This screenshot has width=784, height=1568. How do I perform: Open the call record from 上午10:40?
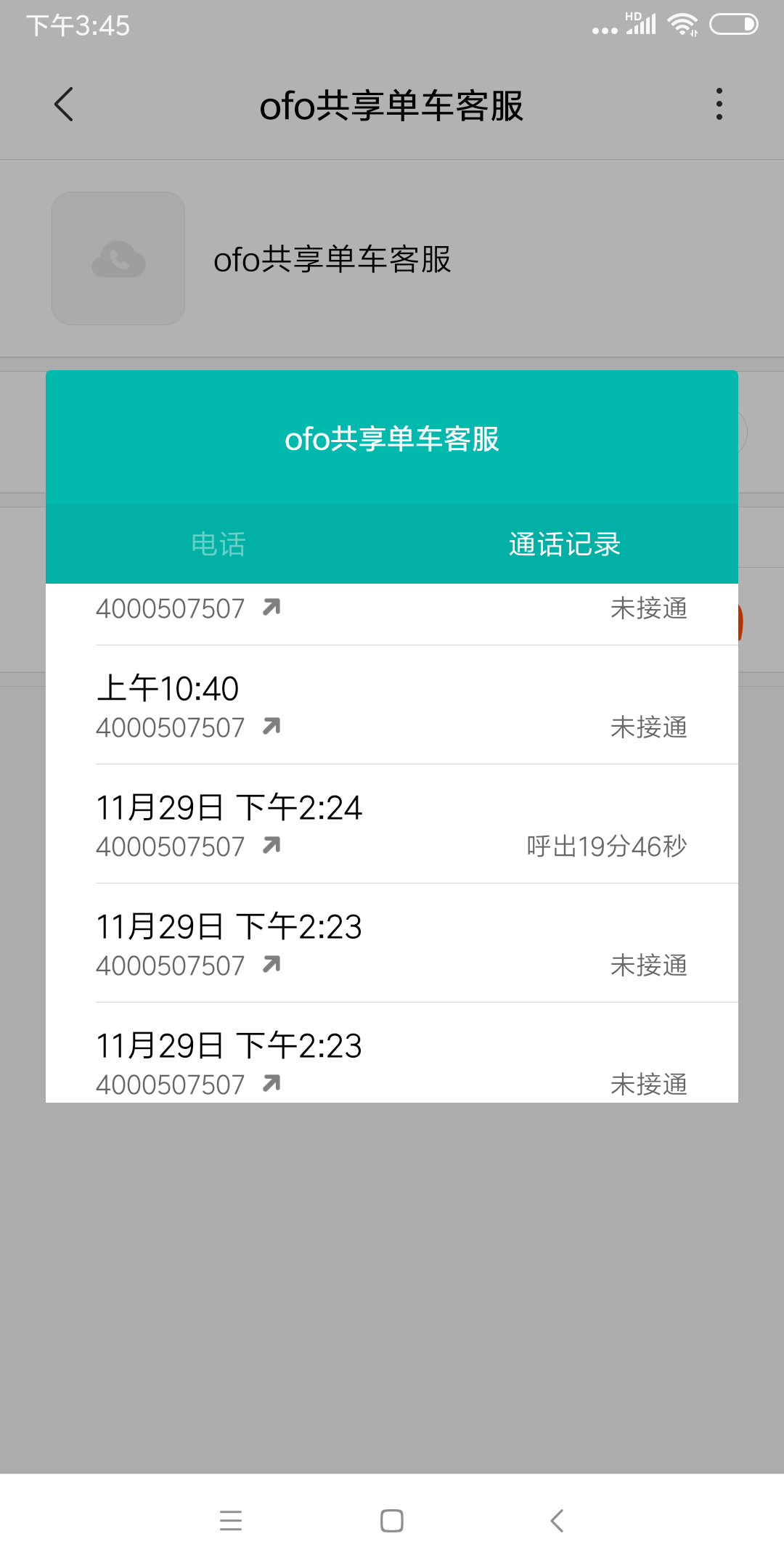pyautogui.click(x=392, y=706)
